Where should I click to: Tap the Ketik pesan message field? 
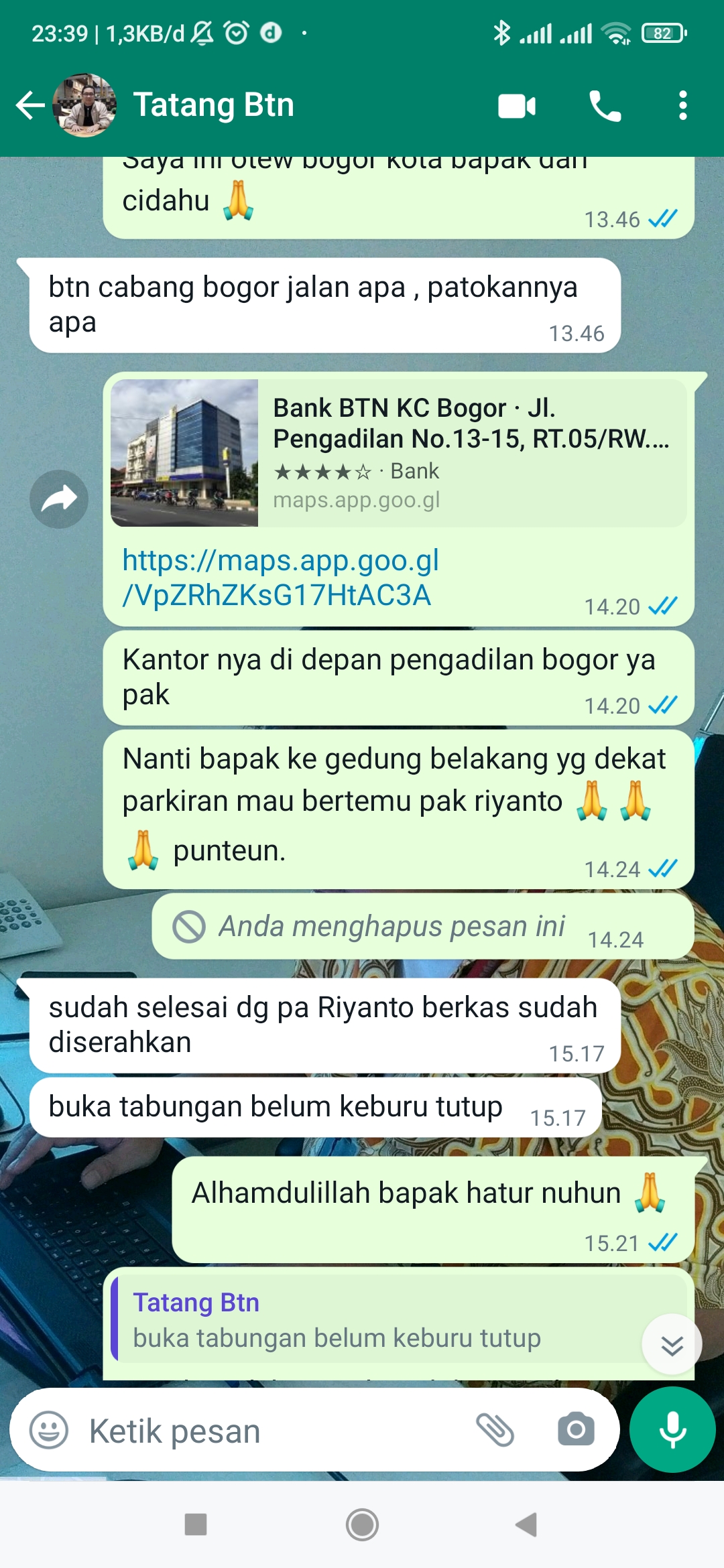point(268,1431)
